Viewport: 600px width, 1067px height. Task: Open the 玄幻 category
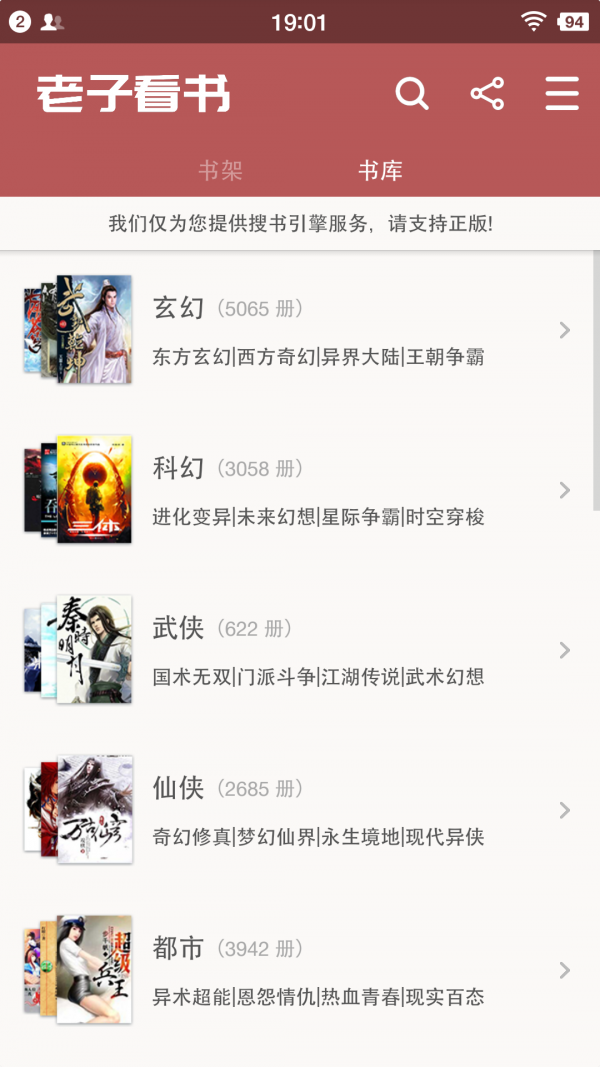pos(300,330)
